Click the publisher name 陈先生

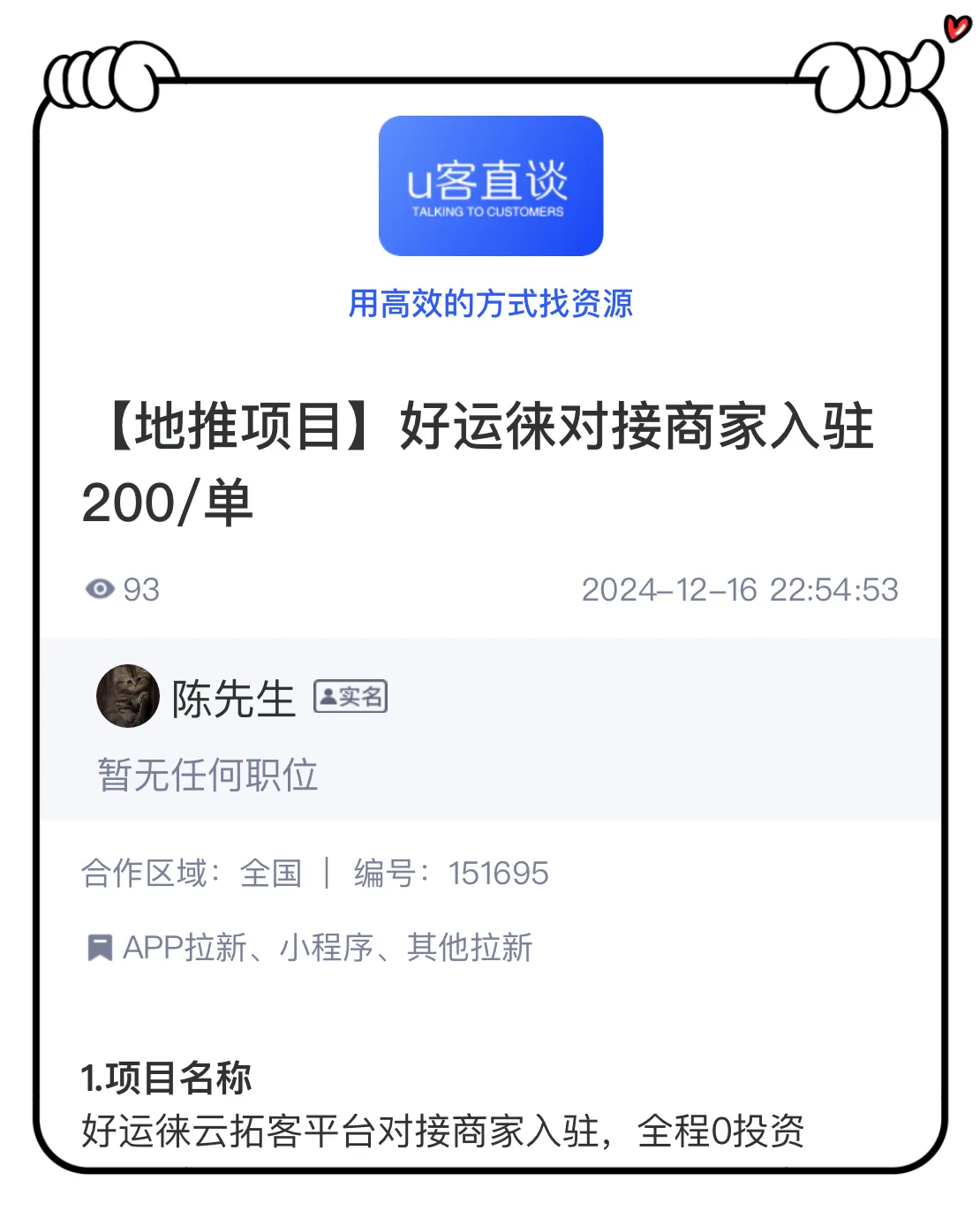coord(231,696)
